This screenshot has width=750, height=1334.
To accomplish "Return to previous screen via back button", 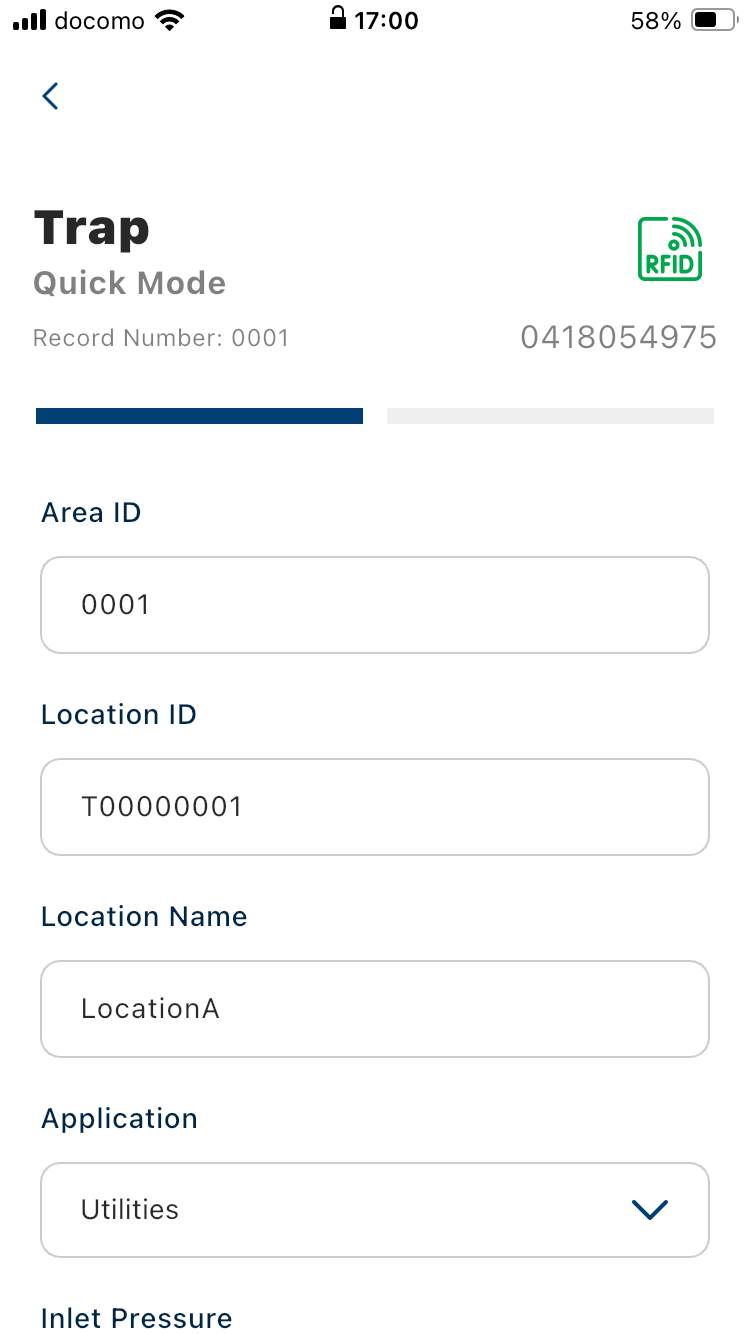I will coord(50,96).
